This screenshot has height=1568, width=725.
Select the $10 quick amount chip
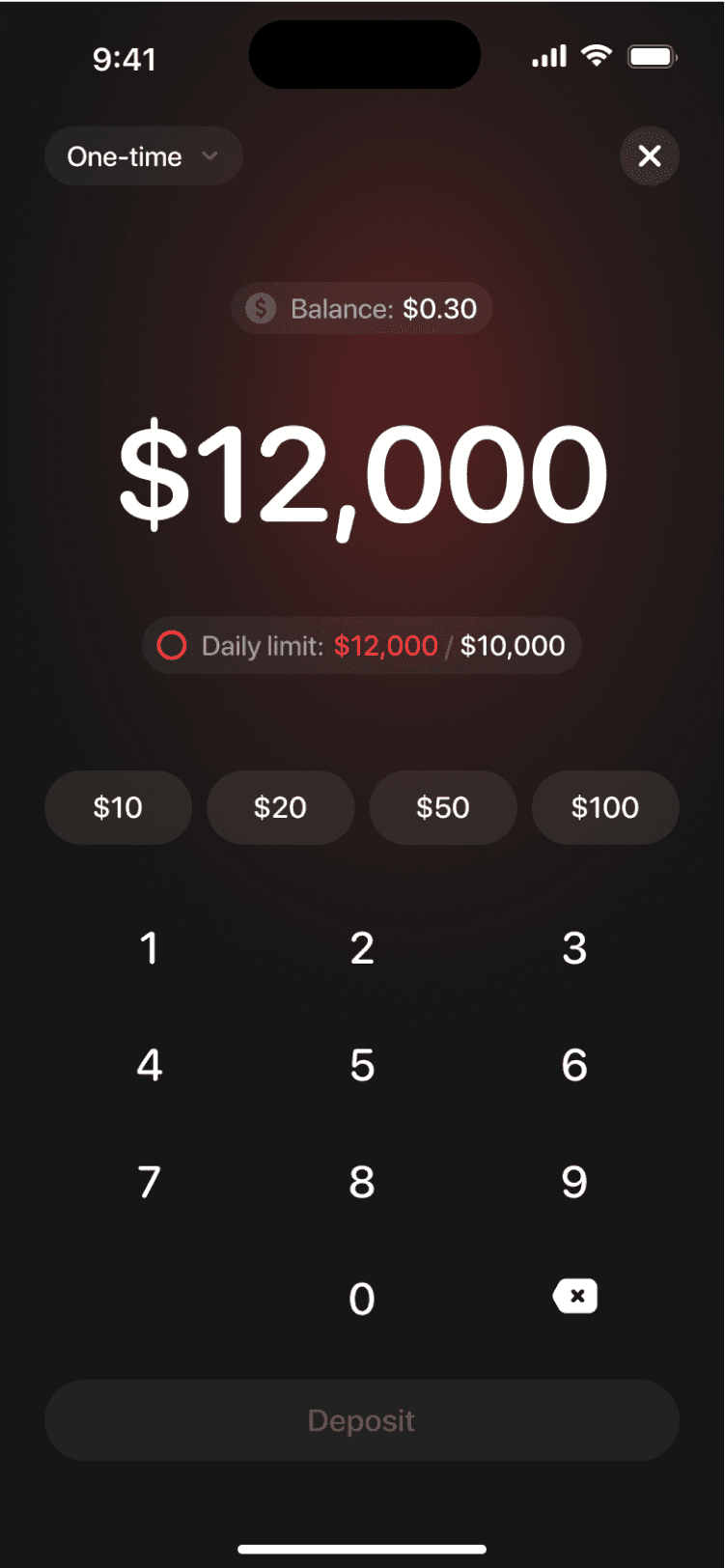pos(118,807)
